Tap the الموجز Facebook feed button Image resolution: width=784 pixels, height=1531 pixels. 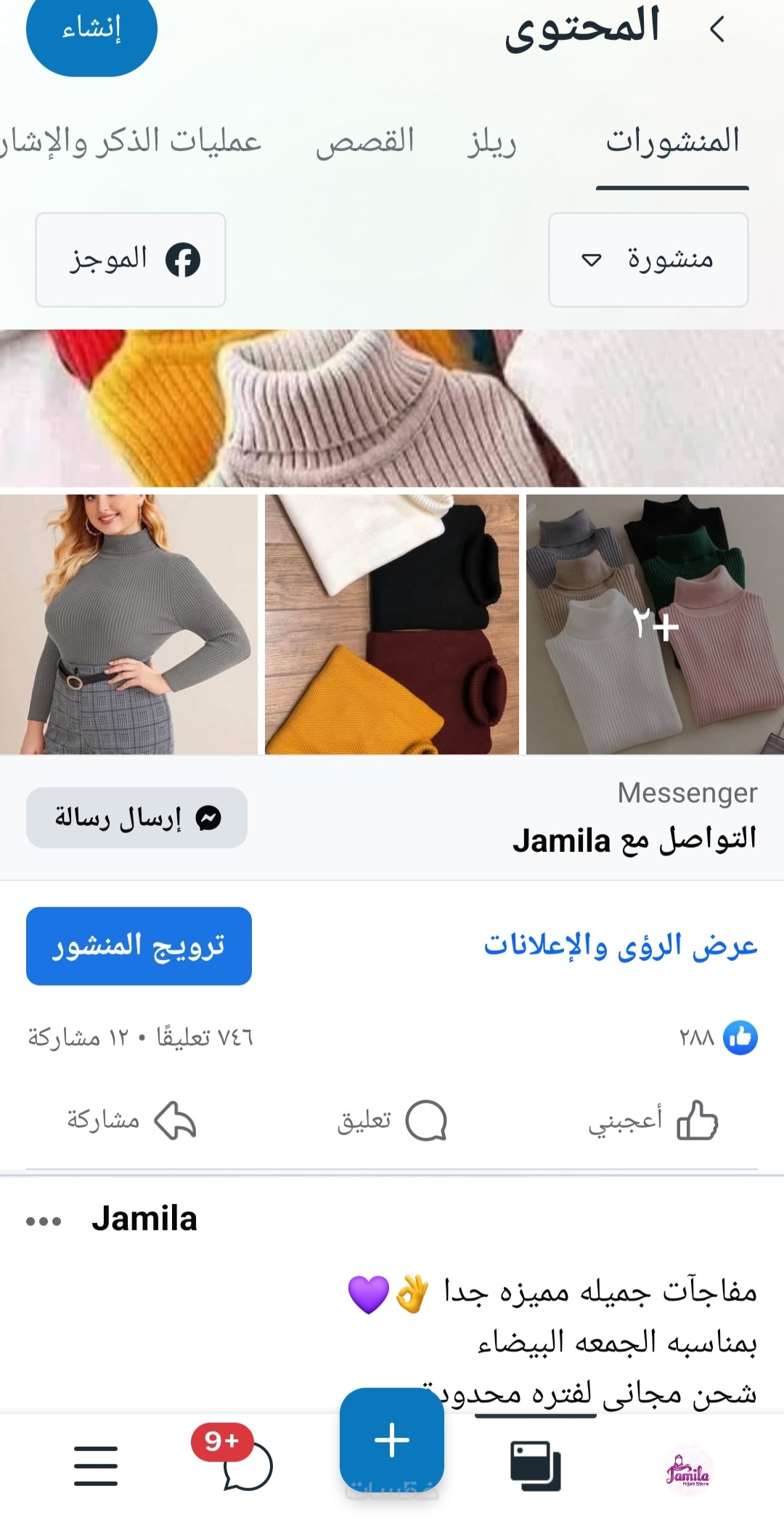(131, 260)
